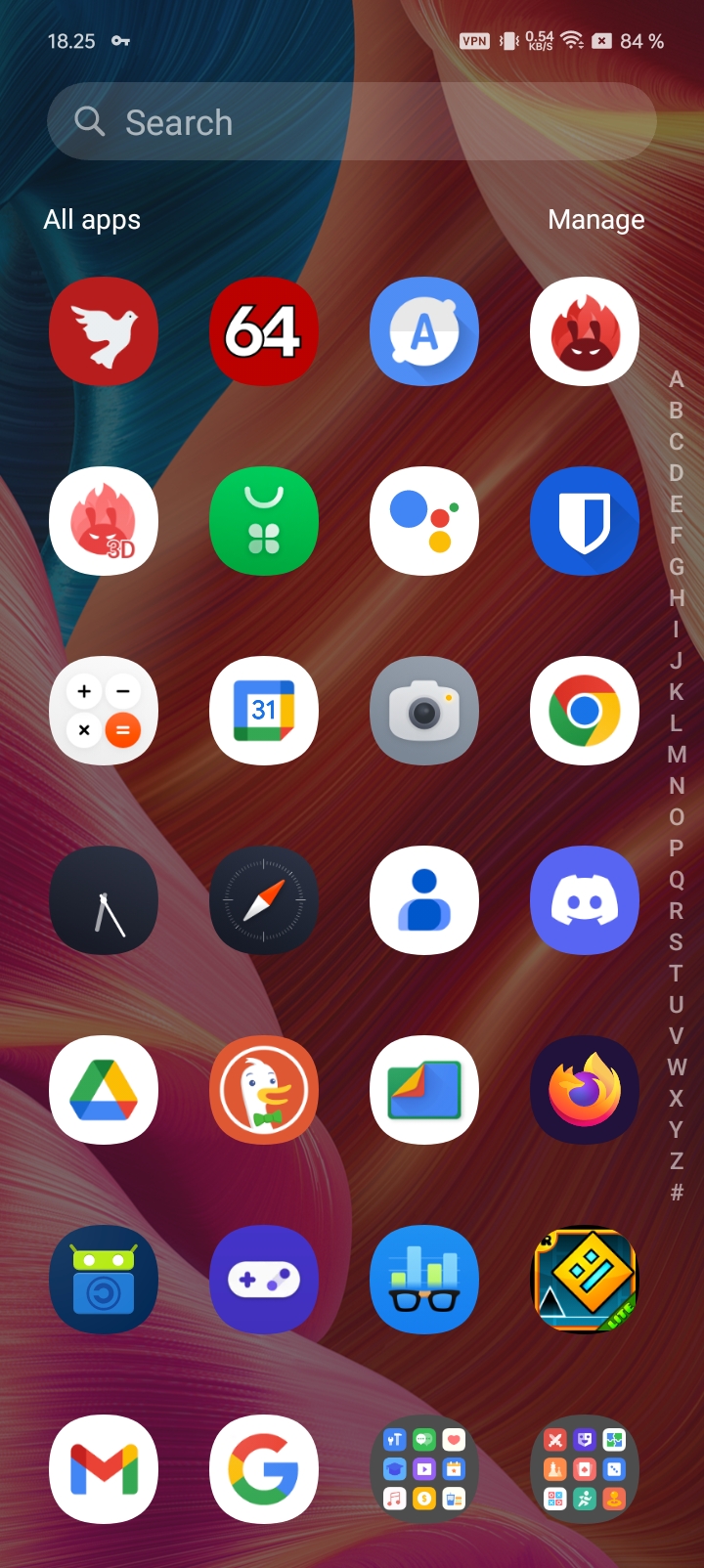The width and height of the screenshot is (704, 1568).
Task: Open the Bitwarden password manager
Action: pyautogui.click(x=585, y=521)
